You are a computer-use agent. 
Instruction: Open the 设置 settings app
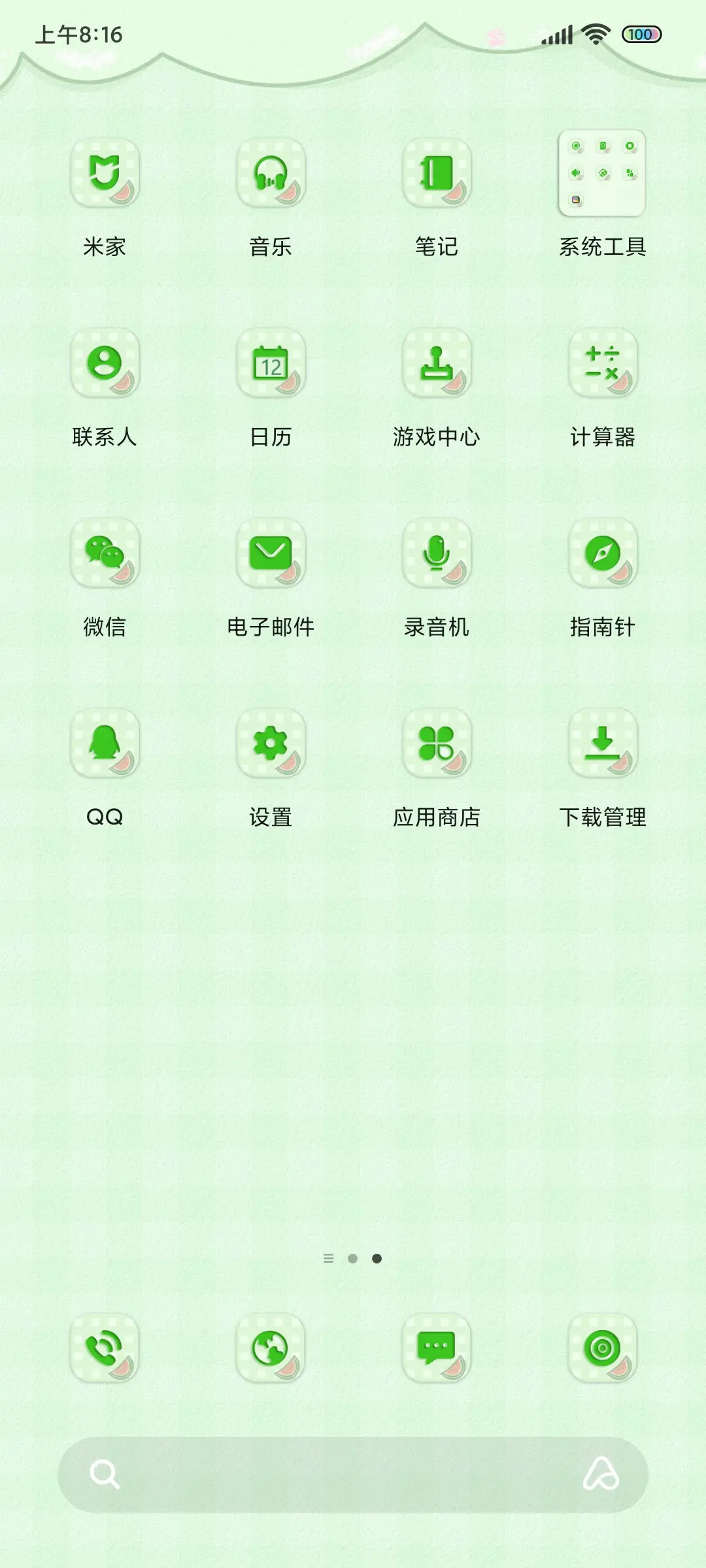coord(272,746)
